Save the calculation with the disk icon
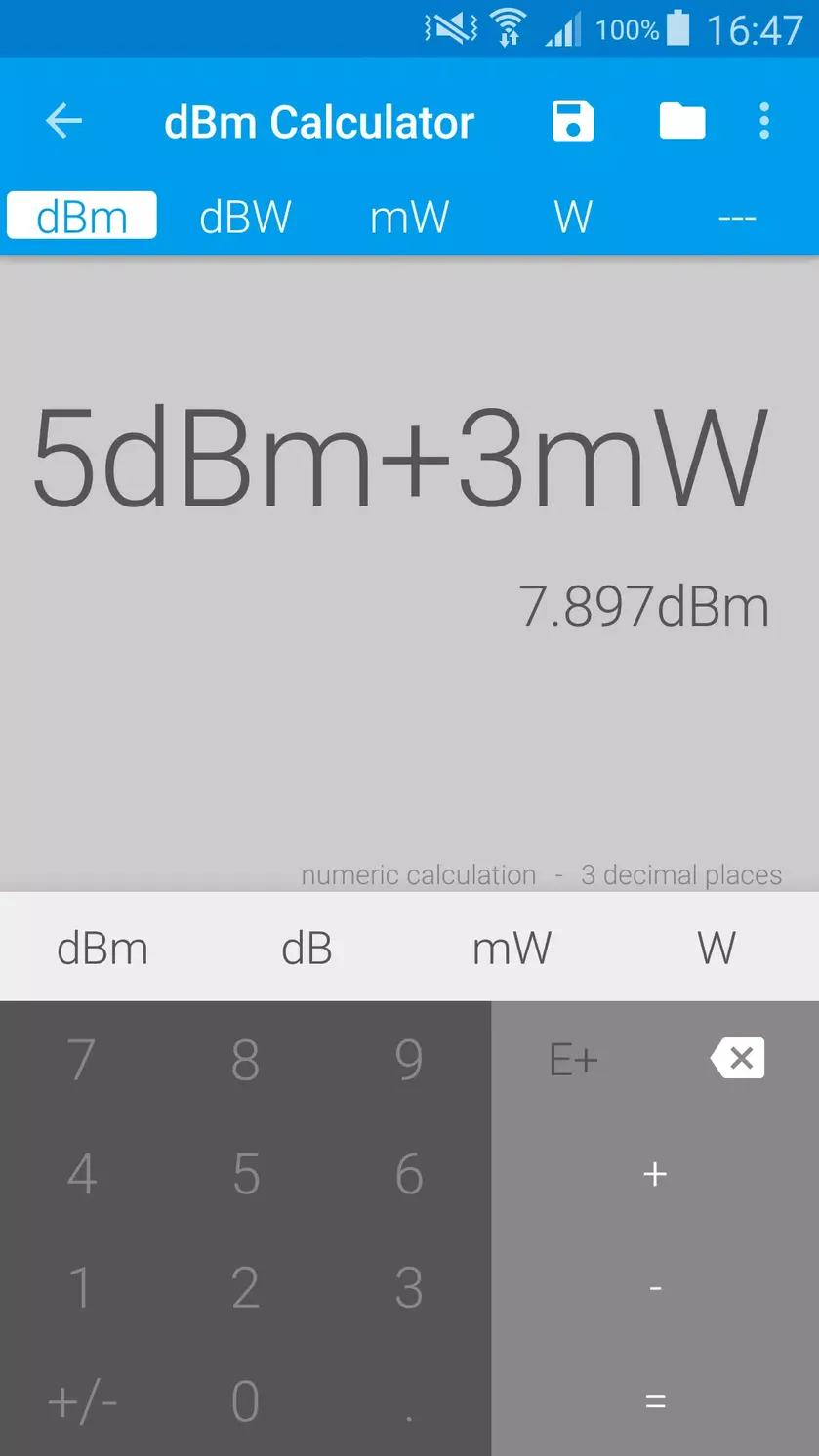 [x=573, y=121]
